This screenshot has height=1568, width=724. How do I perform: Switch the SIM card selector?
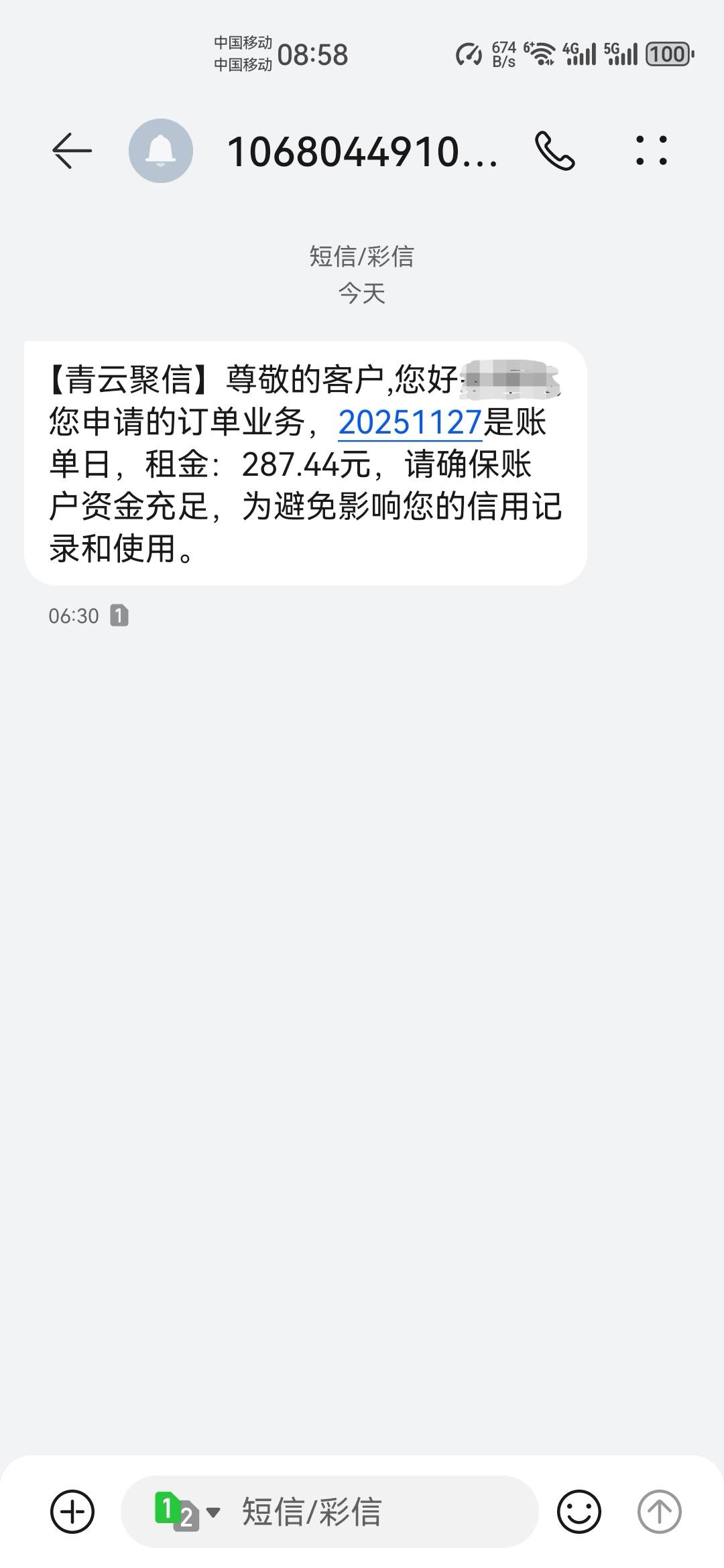pyautogui.click(x=187, y=1512)
